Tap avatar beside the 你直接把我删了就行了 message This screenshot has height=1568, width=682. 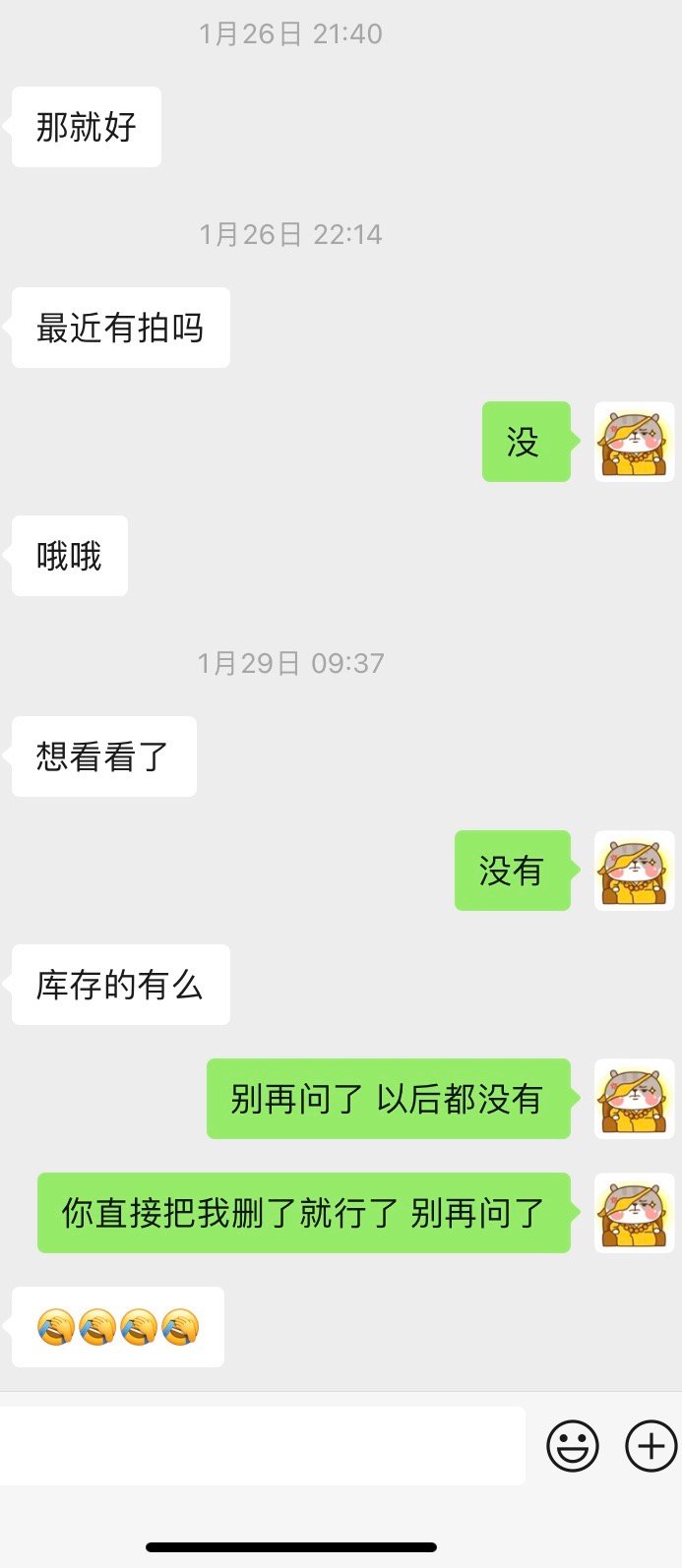[635, 1213]
